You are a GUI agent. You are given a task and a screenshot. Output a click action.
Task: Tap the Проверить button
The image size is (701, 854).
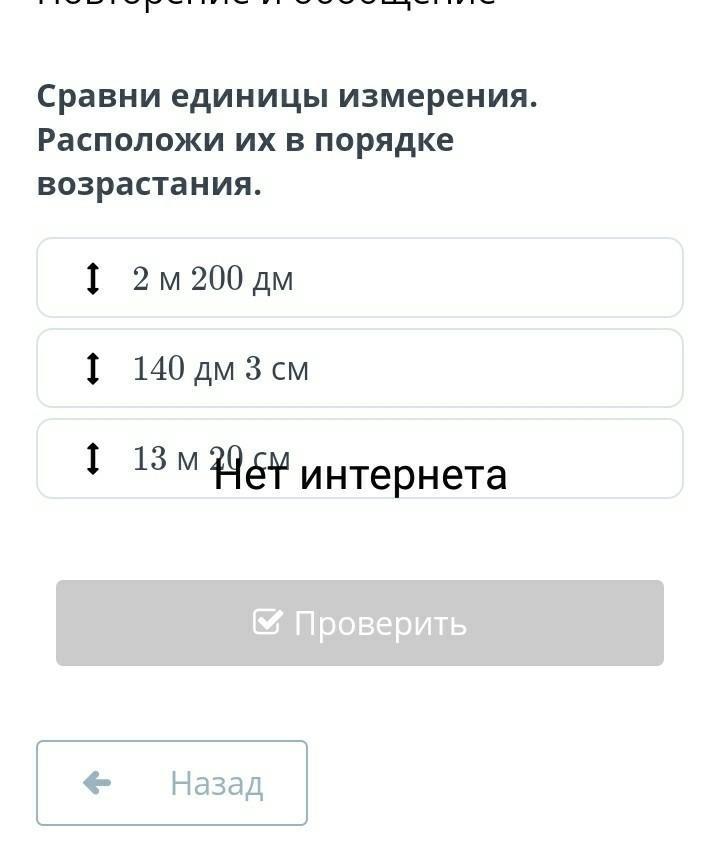pyautogui.click(x=359, y=623)
